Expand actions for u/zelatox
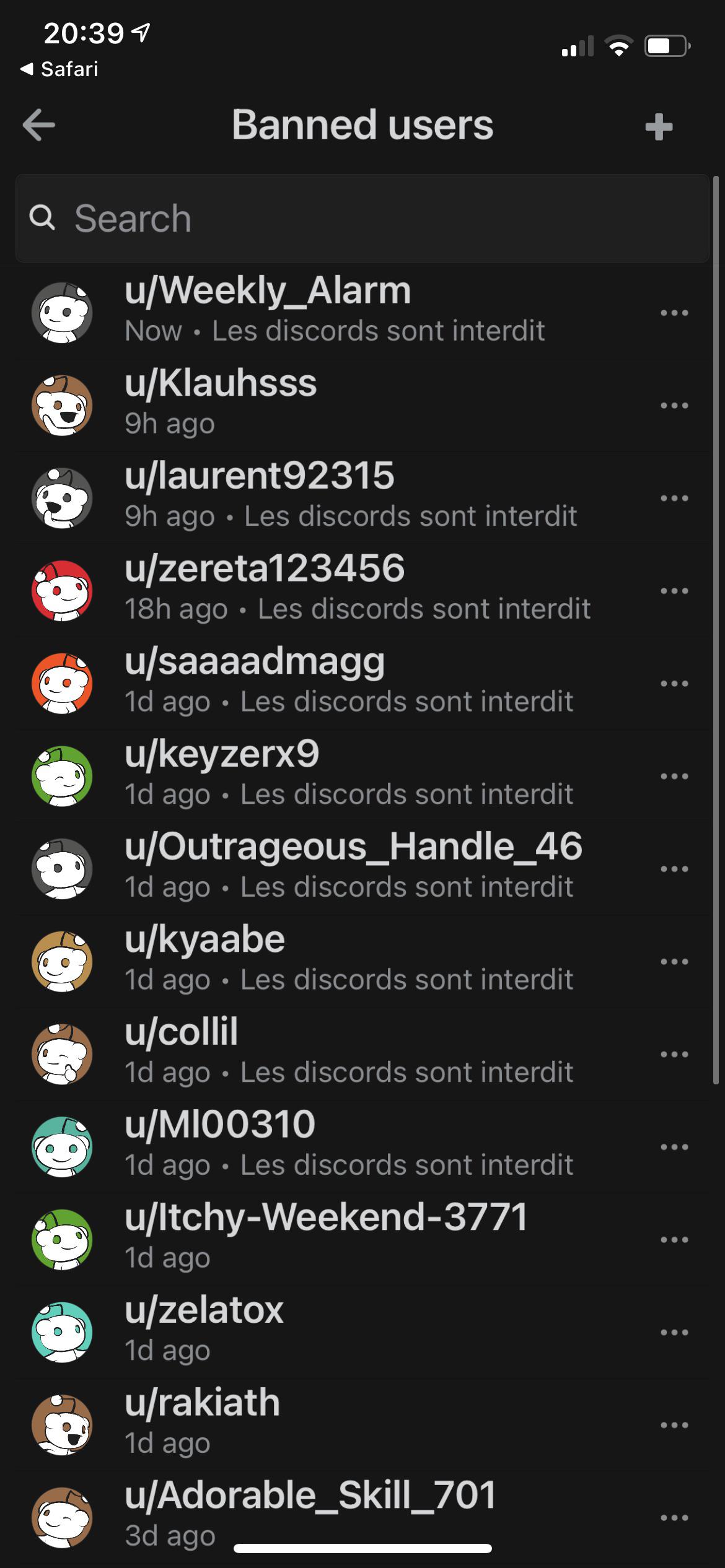The image size is (725, 1568). click(675, 1331)
